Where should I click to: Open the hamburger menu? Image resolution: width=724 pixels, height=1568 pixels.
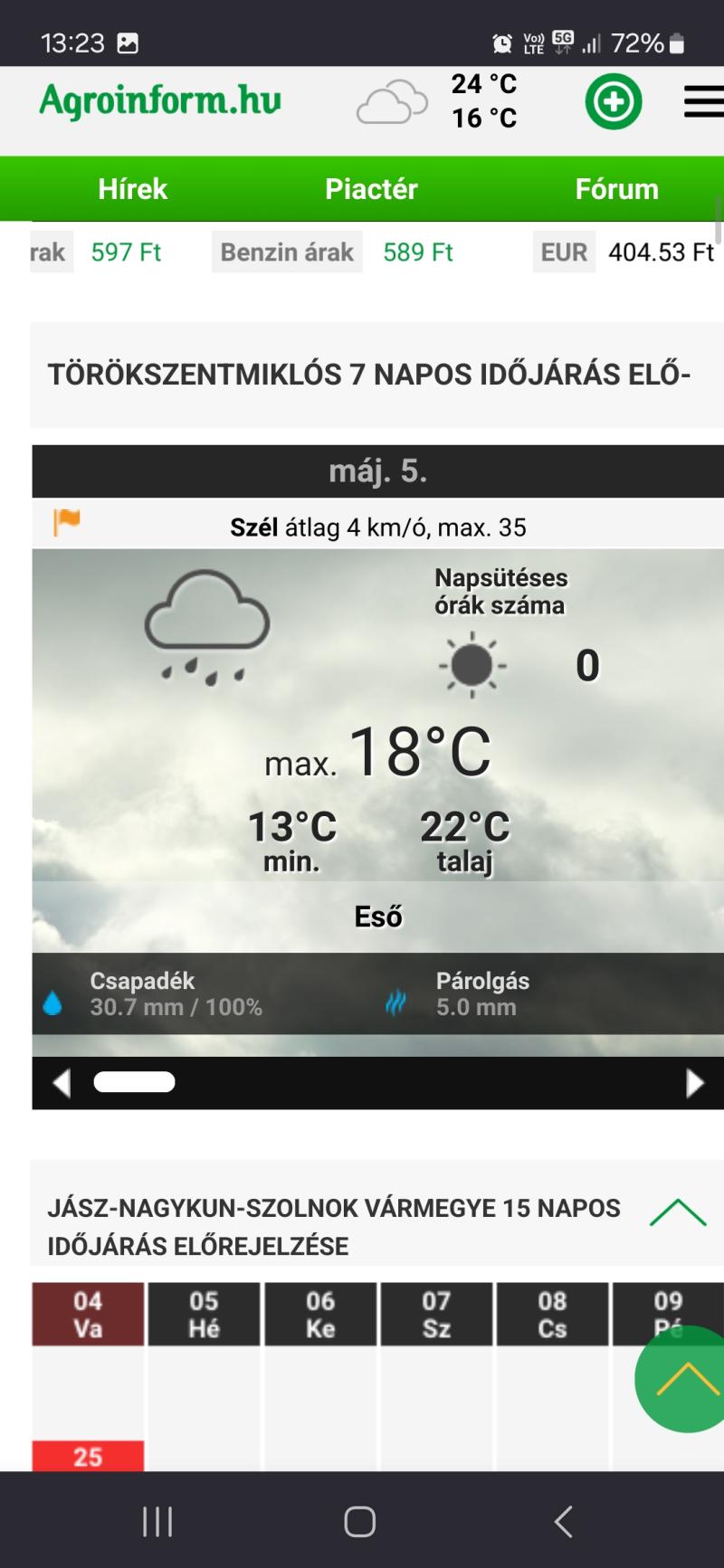click(703, 101)
